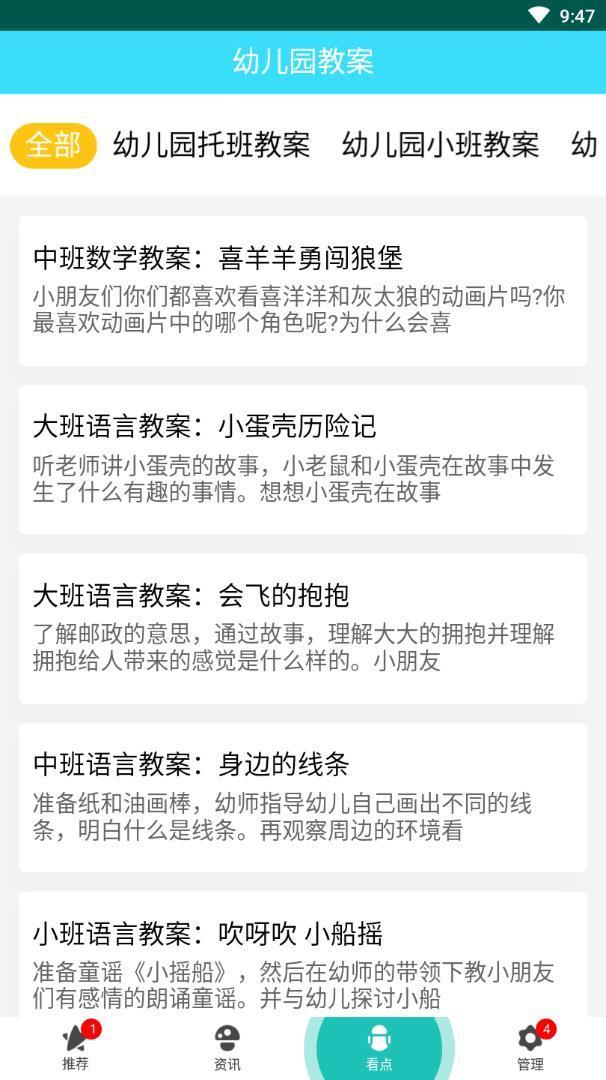Switch to the 资讯 tab
The image size is (606, 1080).
pos(227,1047)
